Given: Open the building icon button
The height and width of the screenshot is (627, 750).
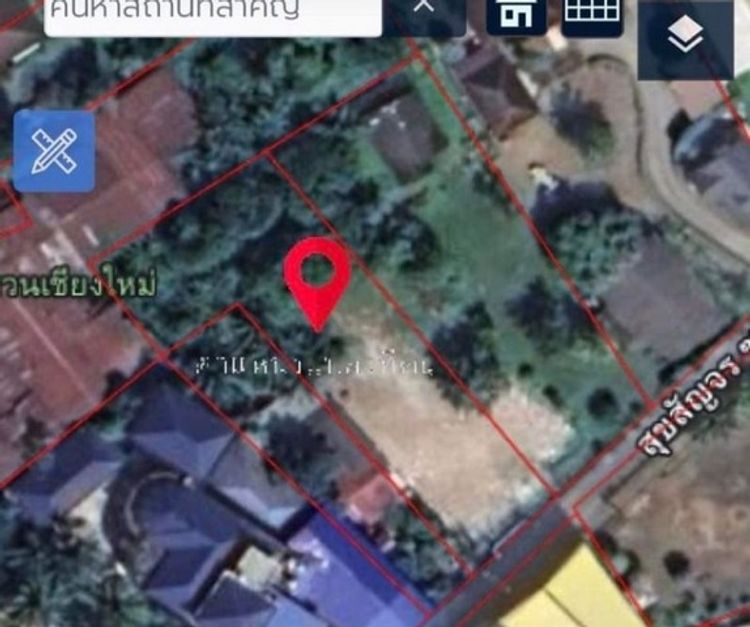Looking at the screenshot, I should tap(517, 12).
